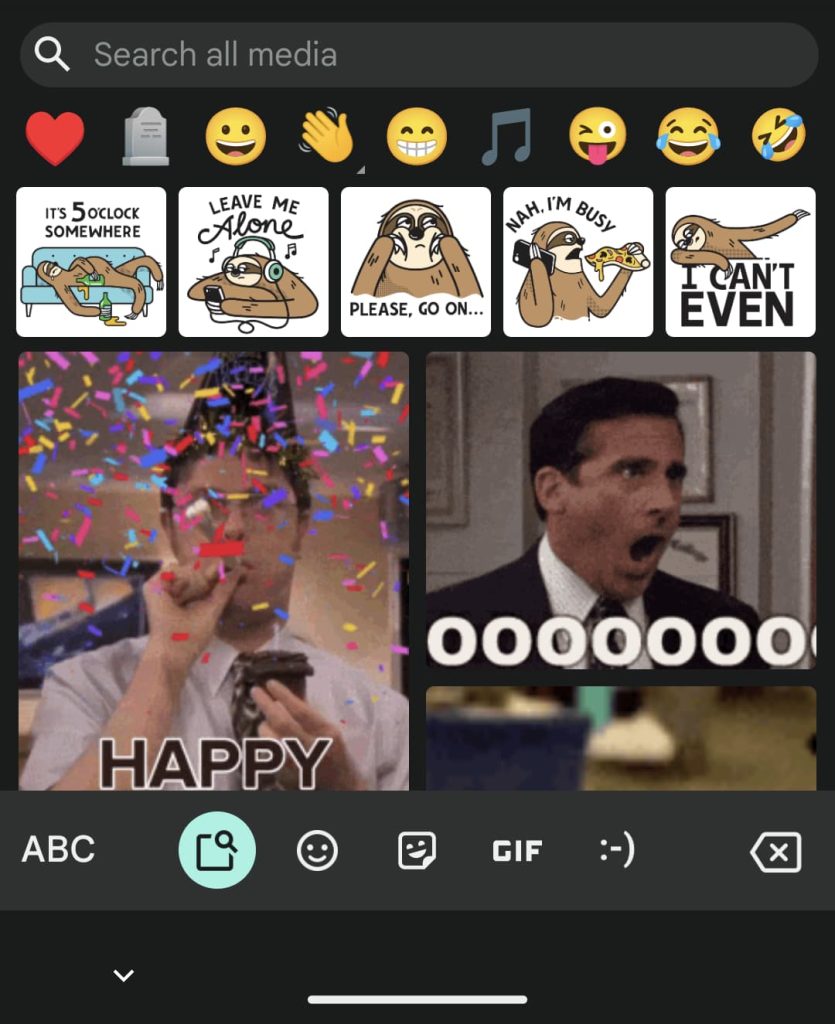Viewport: 835px width, 1024px height.
Task: Insert the red heart emoji
Action: click(54, 137)
